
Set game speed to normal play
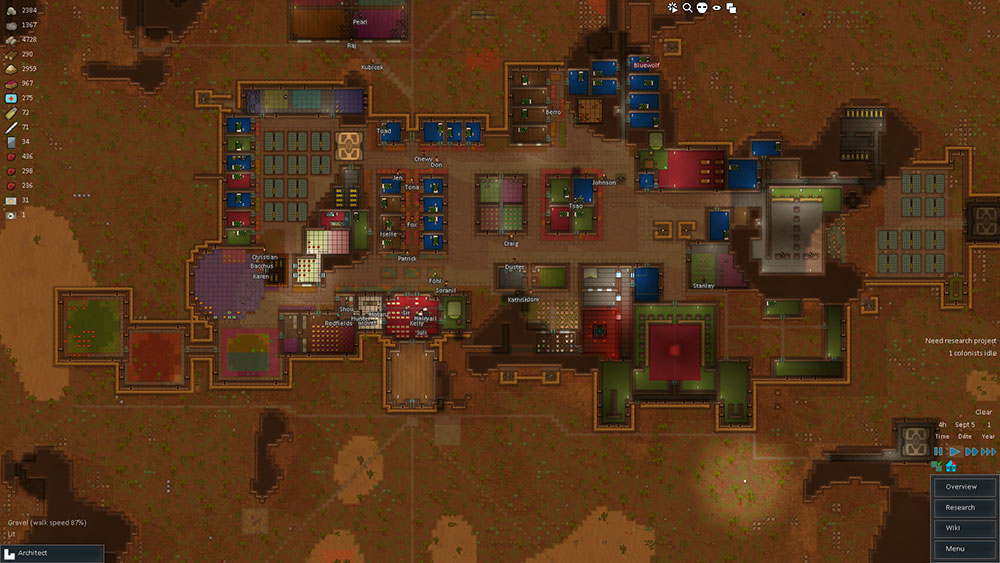point(954,452)
